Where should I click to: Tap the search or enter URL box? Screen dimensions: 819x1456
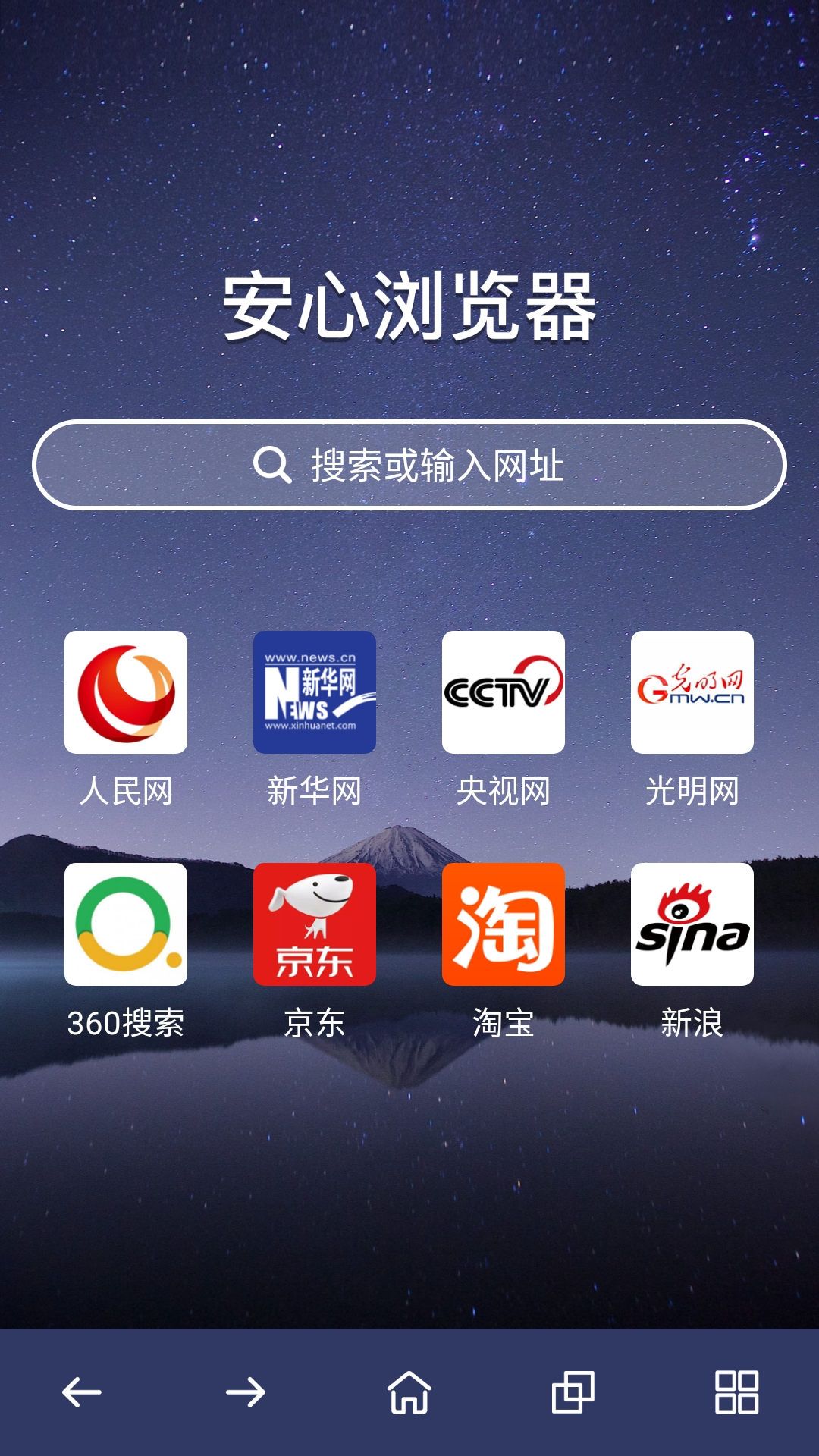[409, 465]
